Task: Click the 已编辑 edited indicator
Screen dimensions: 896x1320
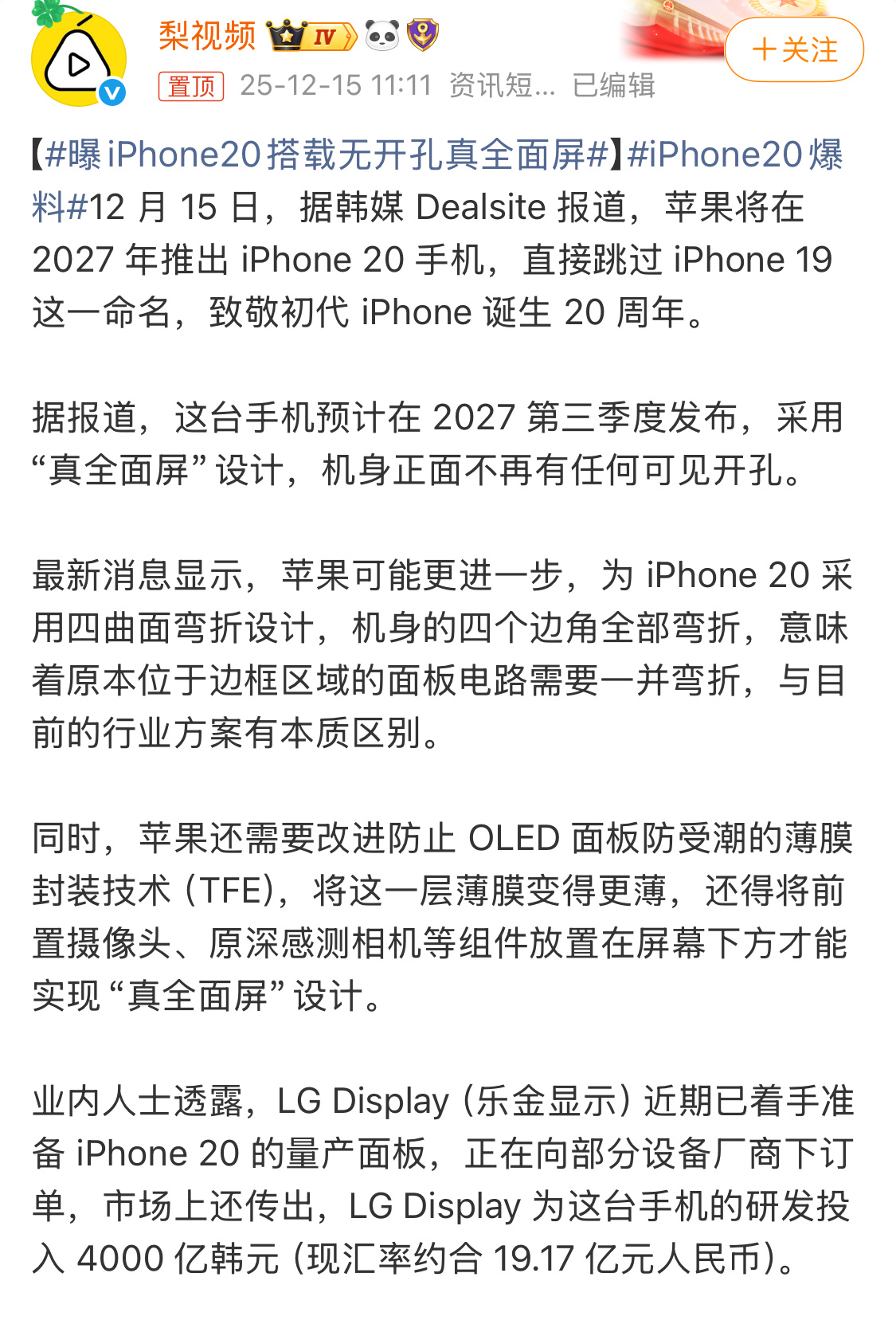Action: [x=612, y=88]
